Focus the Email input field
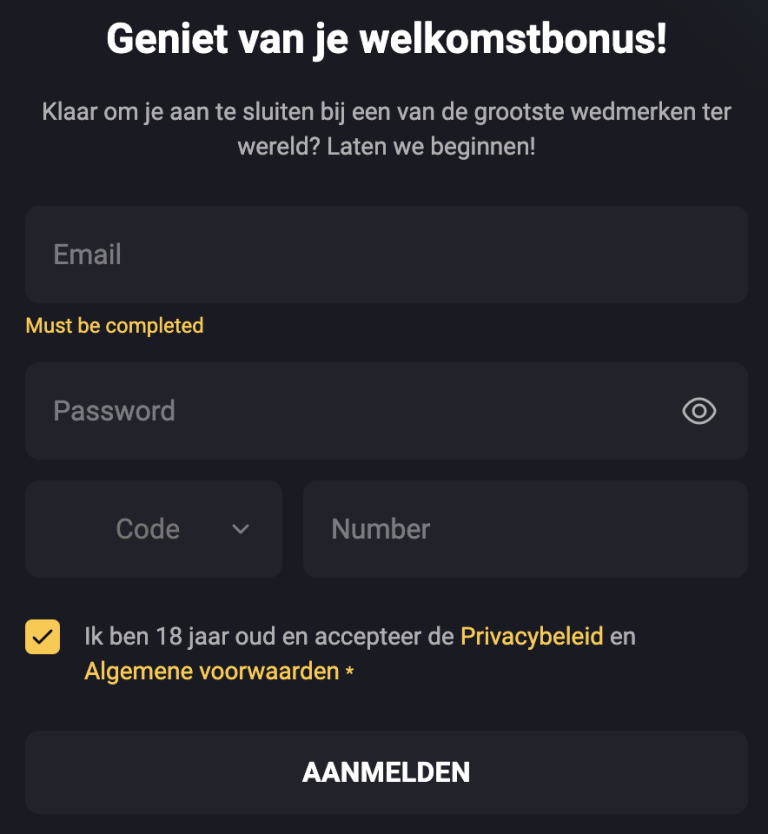 (386, 254)
